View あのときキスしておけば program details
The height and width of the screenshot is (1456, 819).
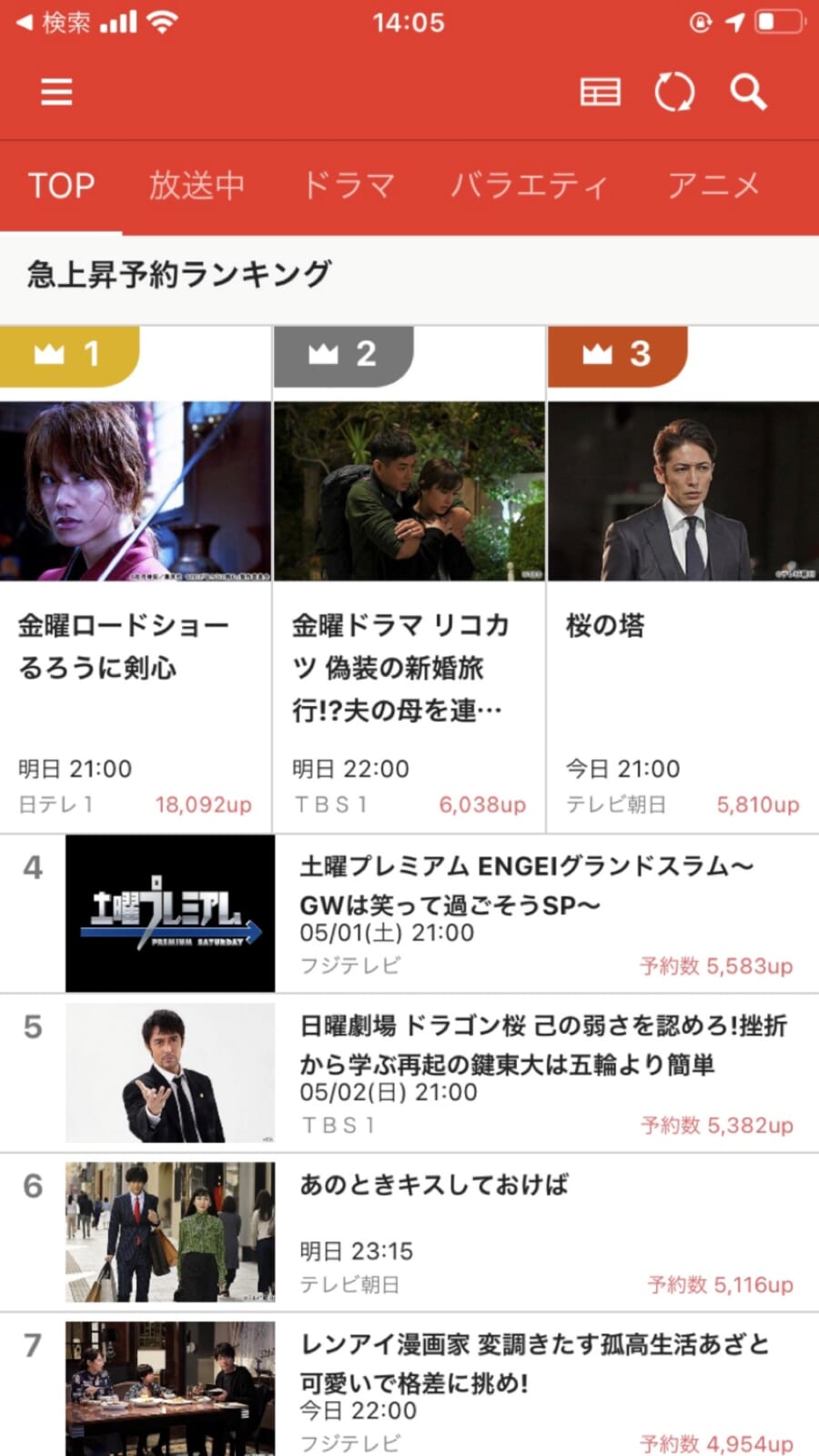409,1233
